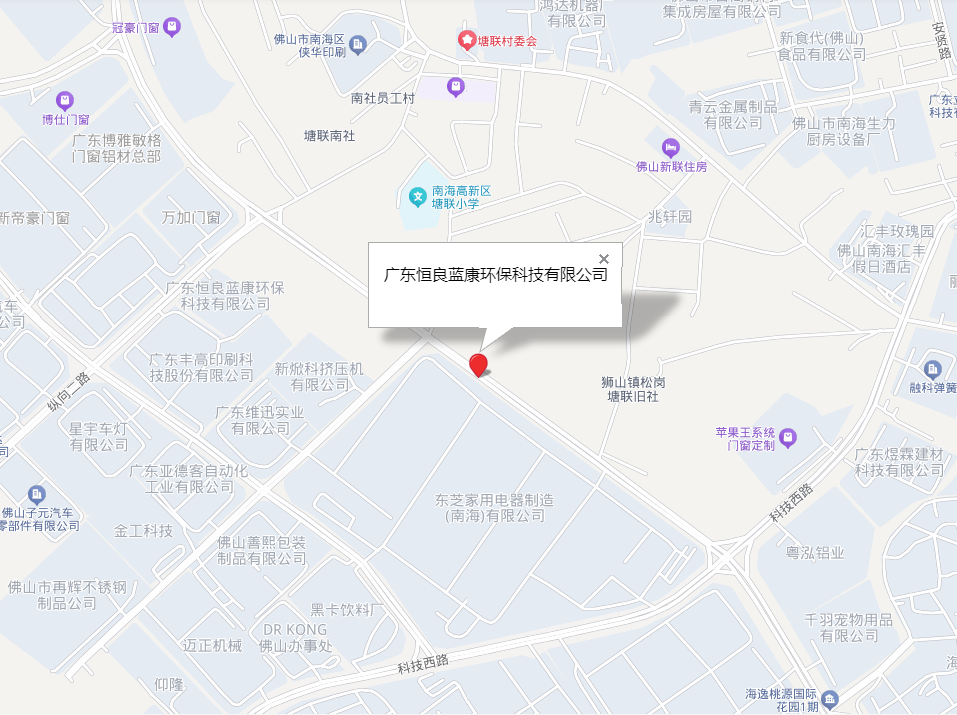Select the 博仕门窗 shop marker

point(65,100)
